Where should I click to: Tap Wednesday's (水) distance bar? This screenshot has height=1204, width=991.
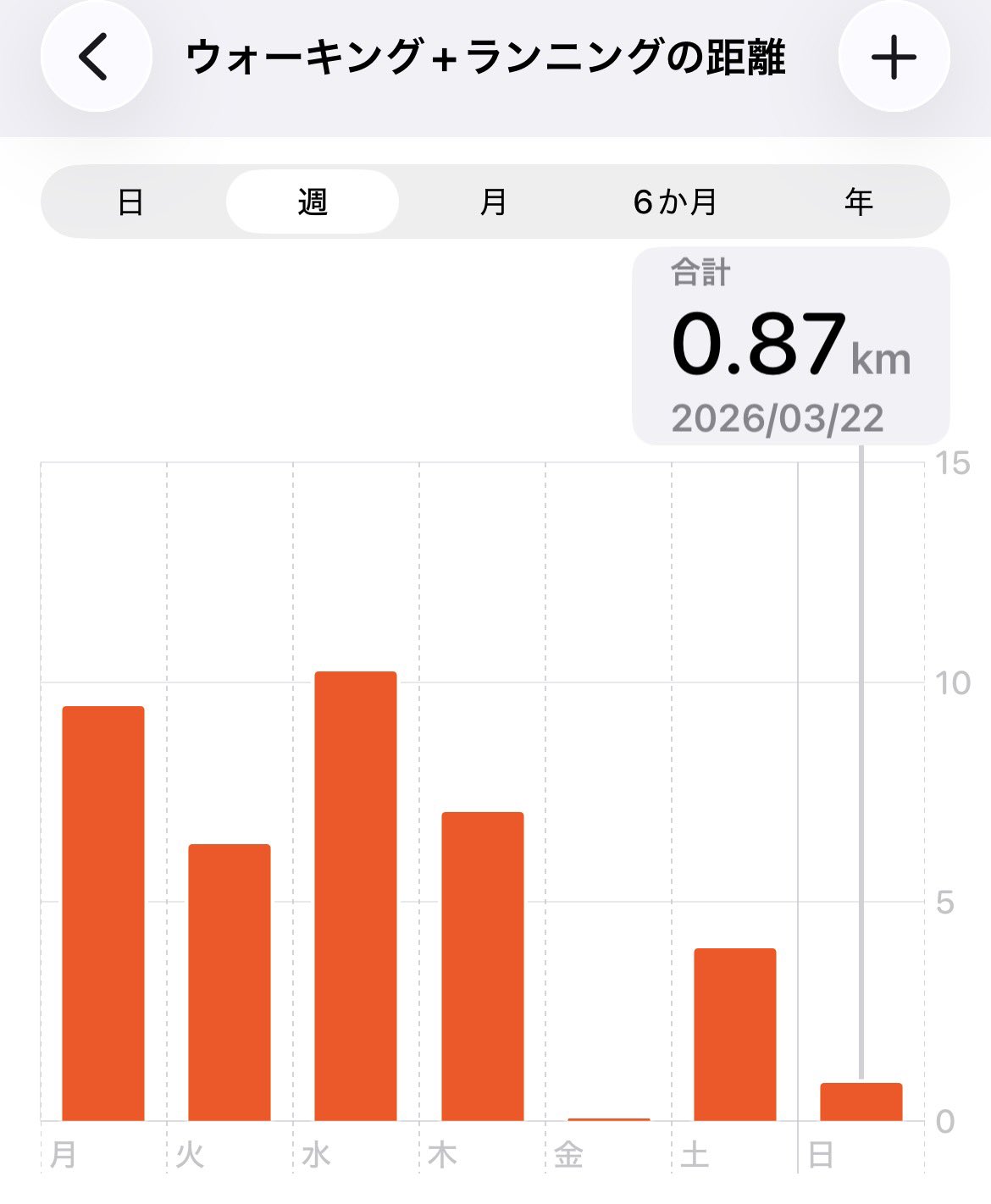(356, 896)
